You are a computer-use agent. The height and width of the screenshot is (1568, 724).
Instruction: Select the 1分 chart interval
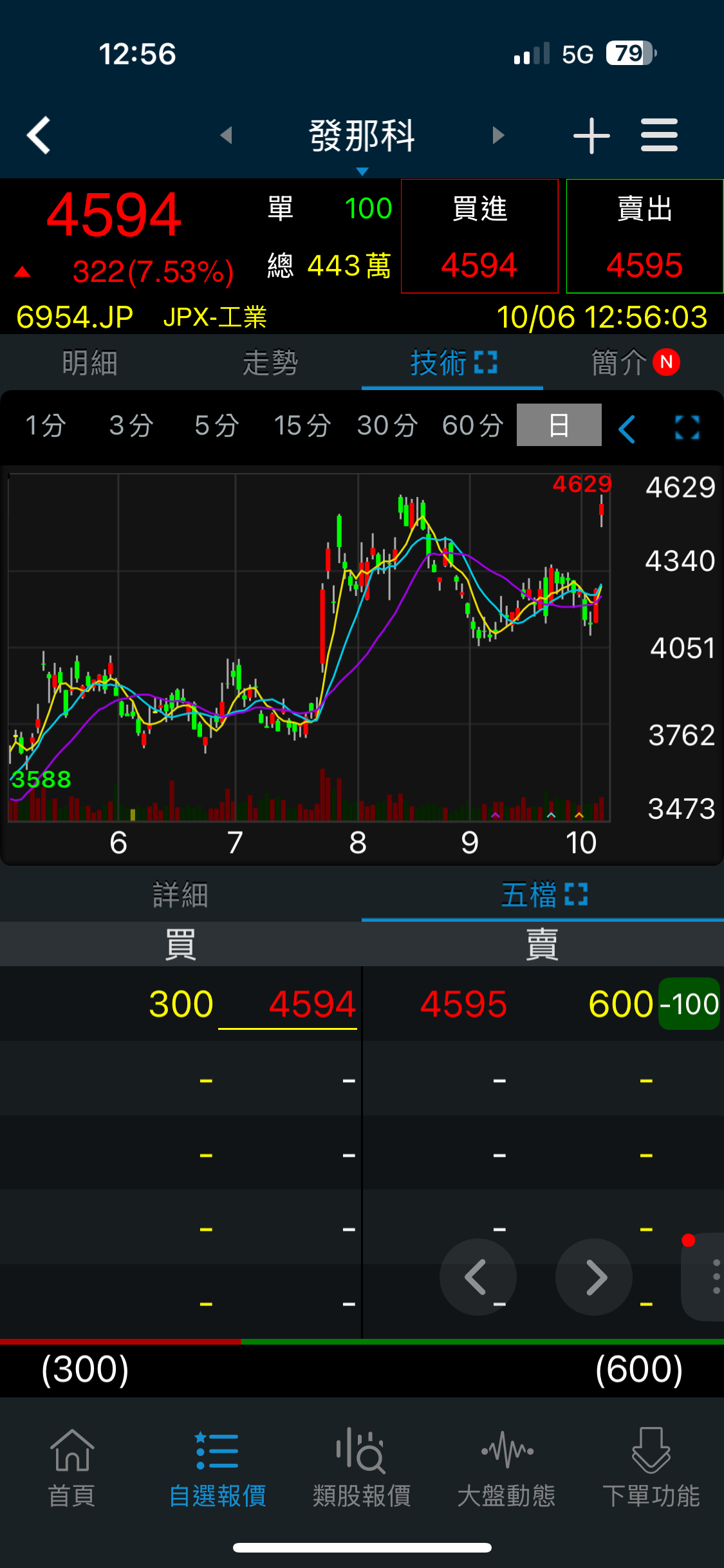pos(45,425)
